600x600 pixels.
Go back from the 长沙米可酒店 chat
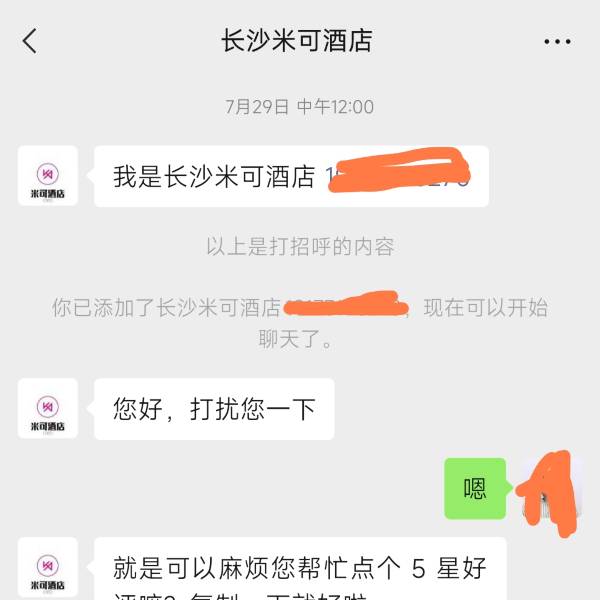(x=30, y=41)
